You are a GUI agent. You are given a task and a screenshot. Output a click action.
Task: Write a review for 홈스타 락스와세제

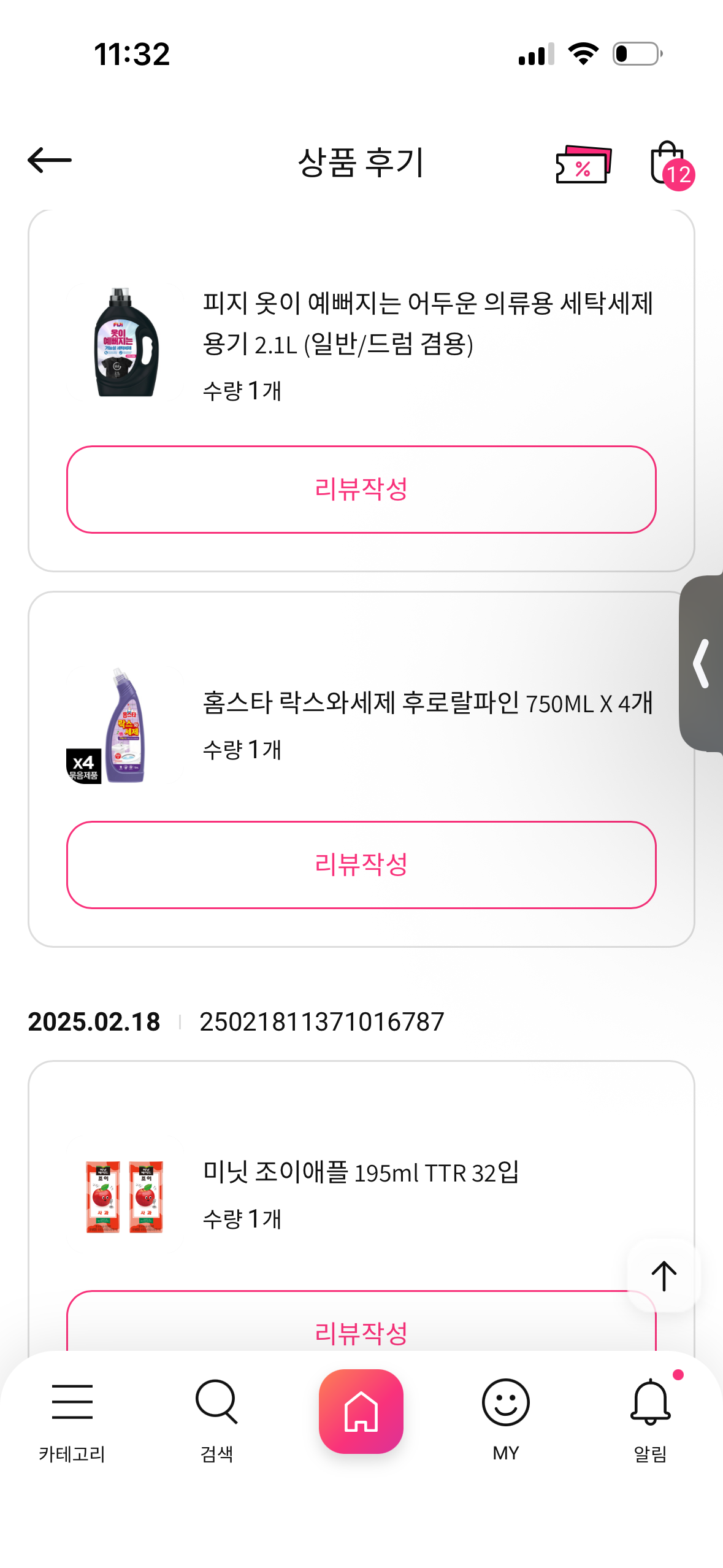pyautogui.click(x=361, y=864)
